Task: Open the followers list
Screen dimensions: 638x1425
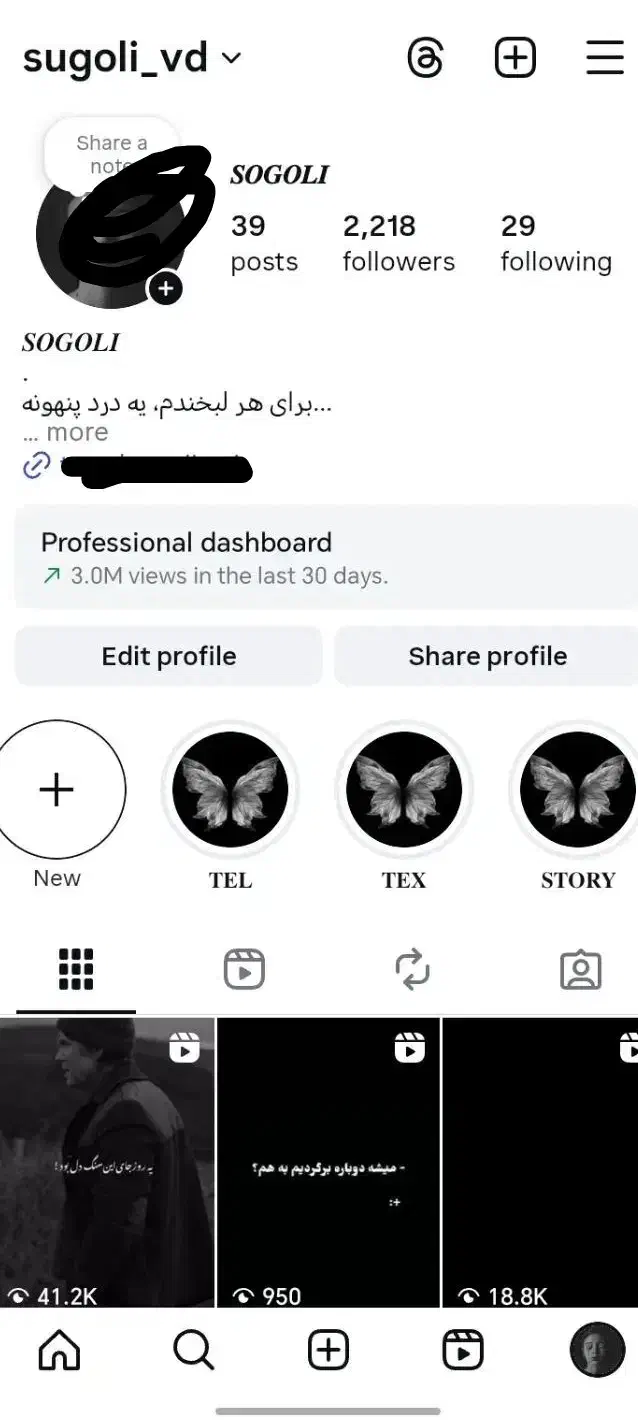Action: (x=398, y=243)
